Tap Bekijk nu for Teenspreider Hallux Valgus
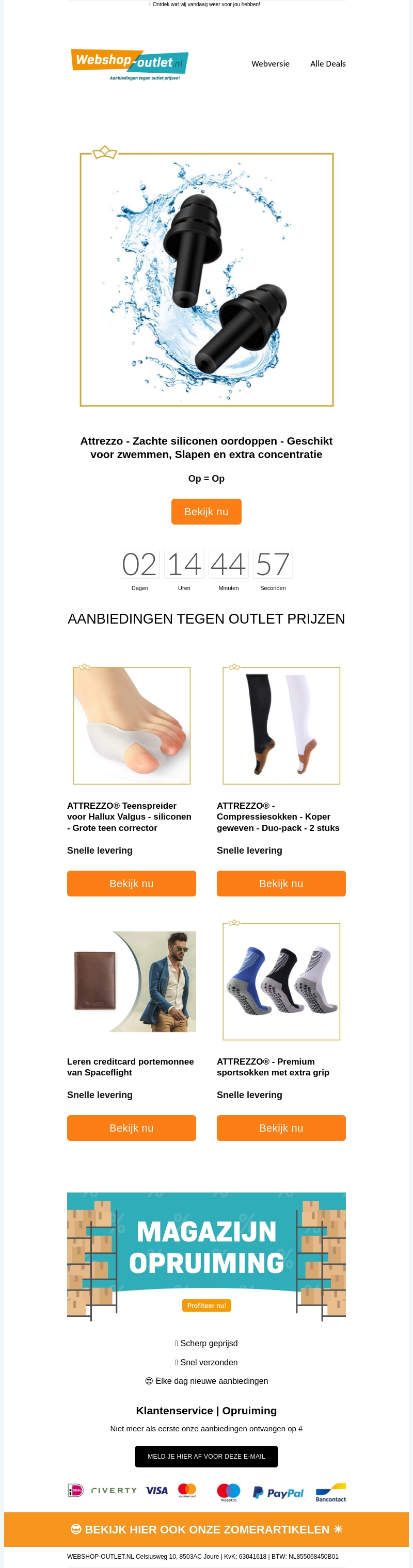 click(x=131, y=883)
